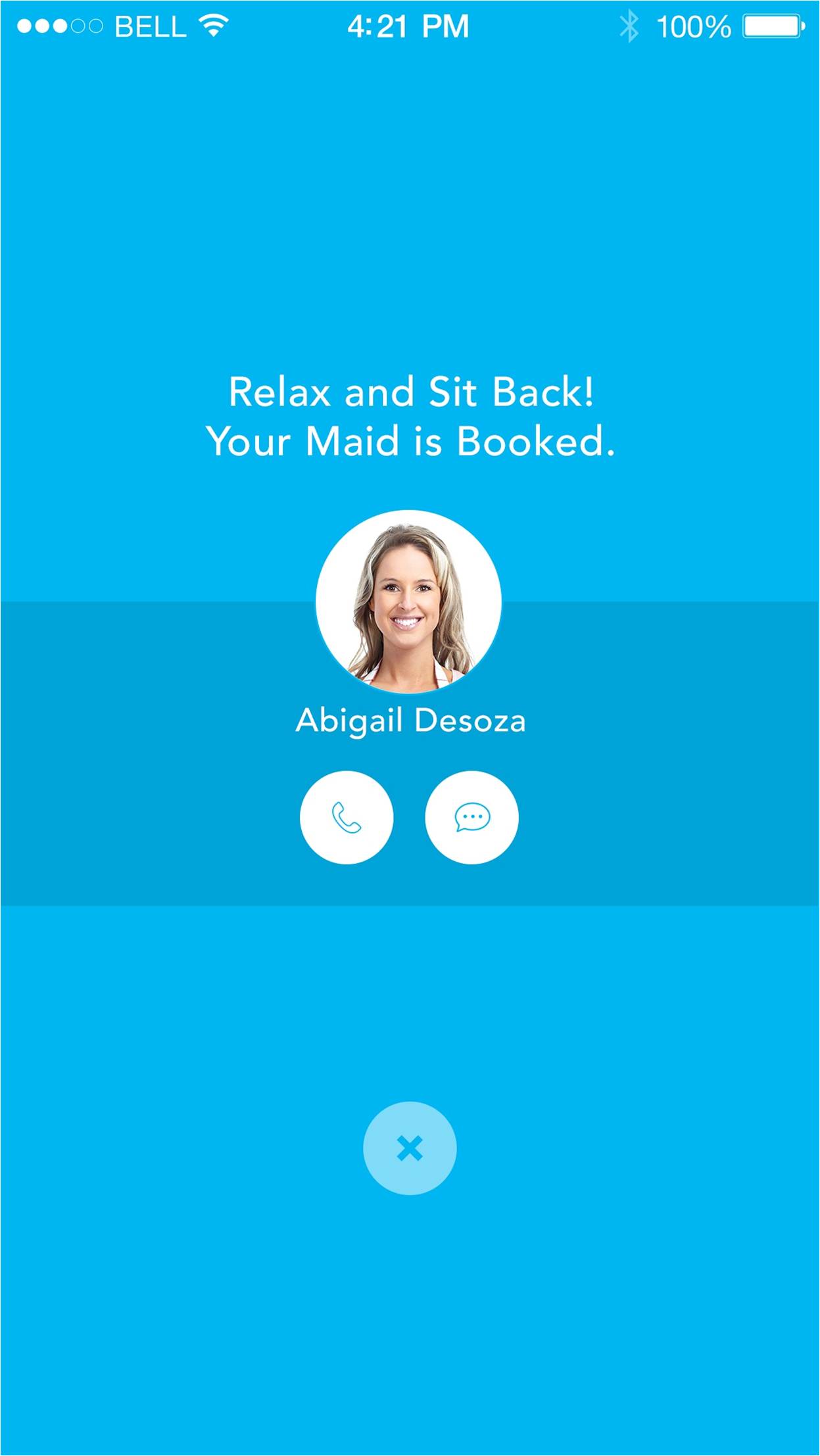Image resolution: width=820 pixels, height=1456 pixels.
Task: Message Abigail Desoza via the chat bubble
Action: point(471,817)
